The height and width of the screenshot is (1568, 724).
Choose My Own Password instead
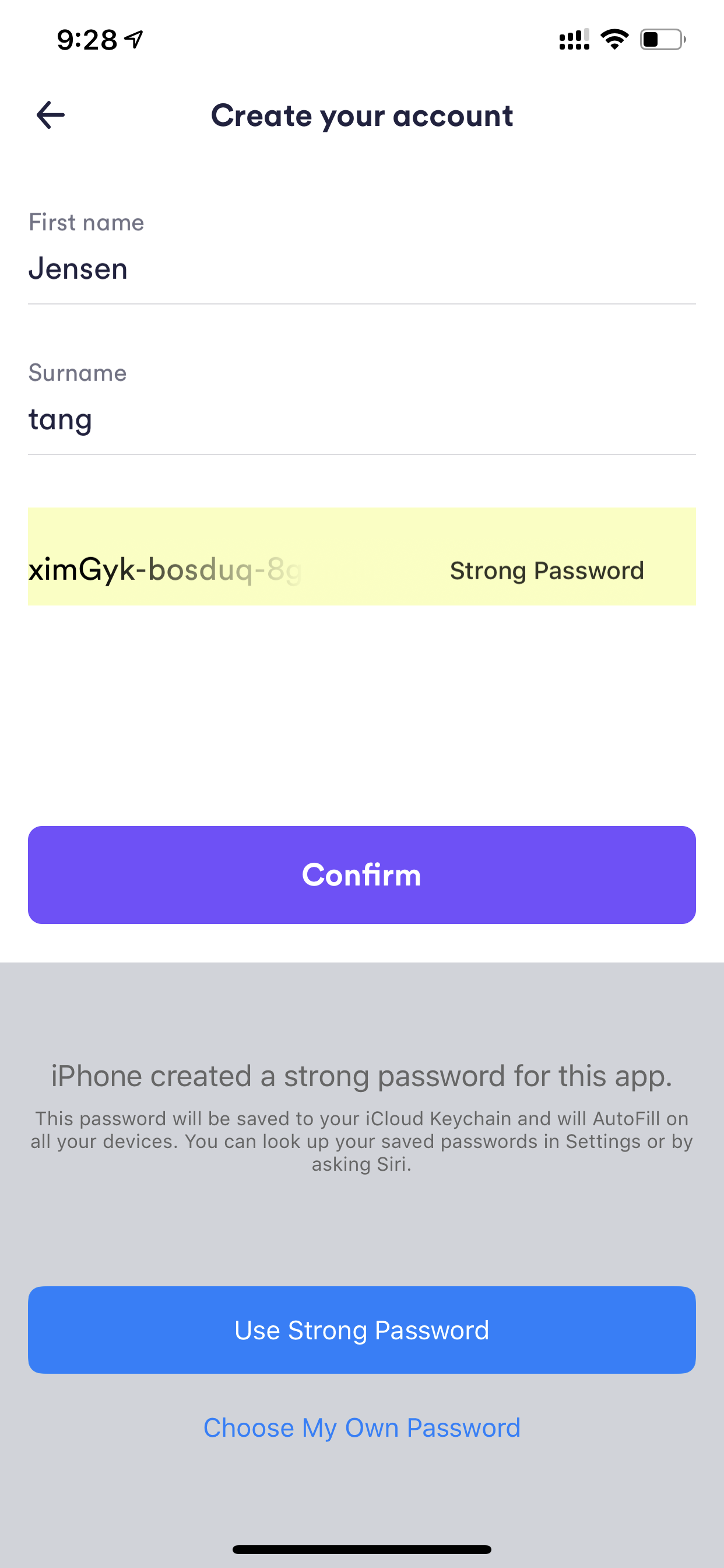tap(362, 1428)
